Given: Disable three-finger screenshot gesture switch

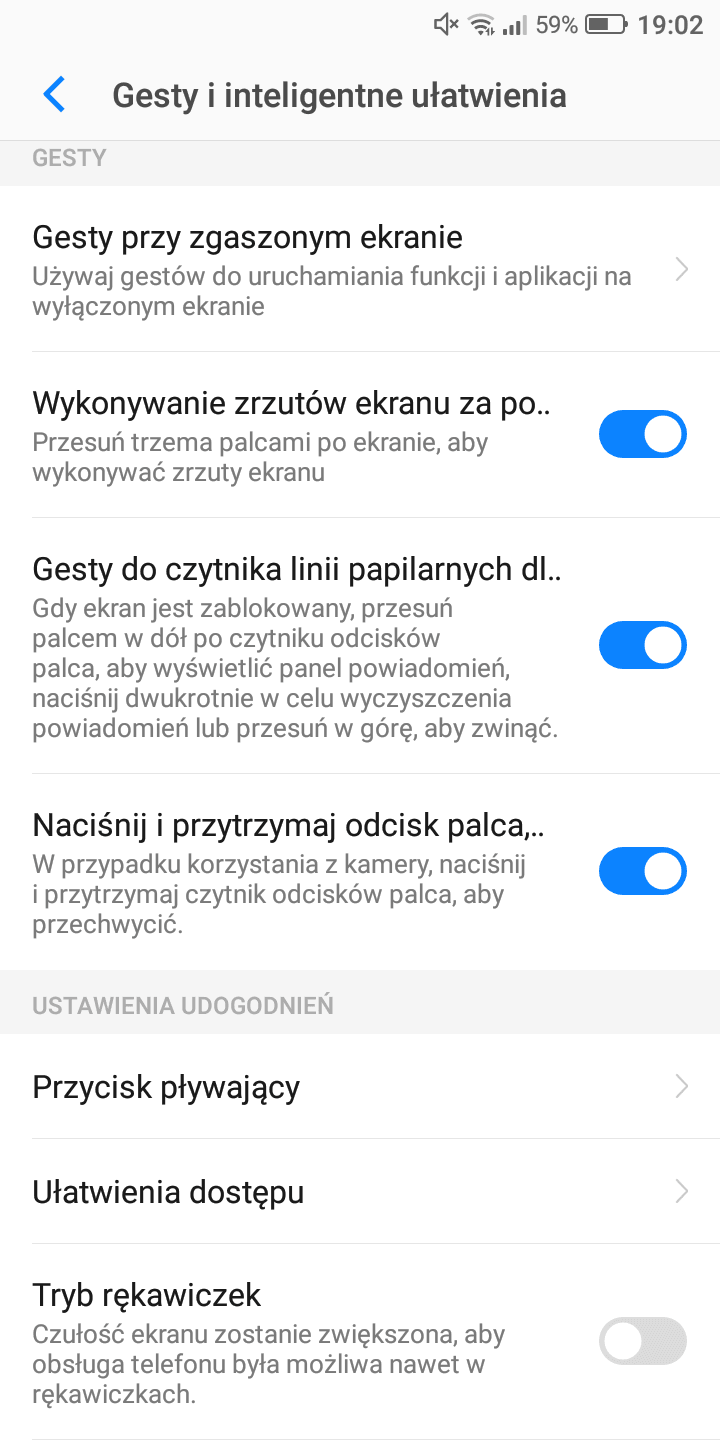Looking at the screenshot, I should [642, 435].
